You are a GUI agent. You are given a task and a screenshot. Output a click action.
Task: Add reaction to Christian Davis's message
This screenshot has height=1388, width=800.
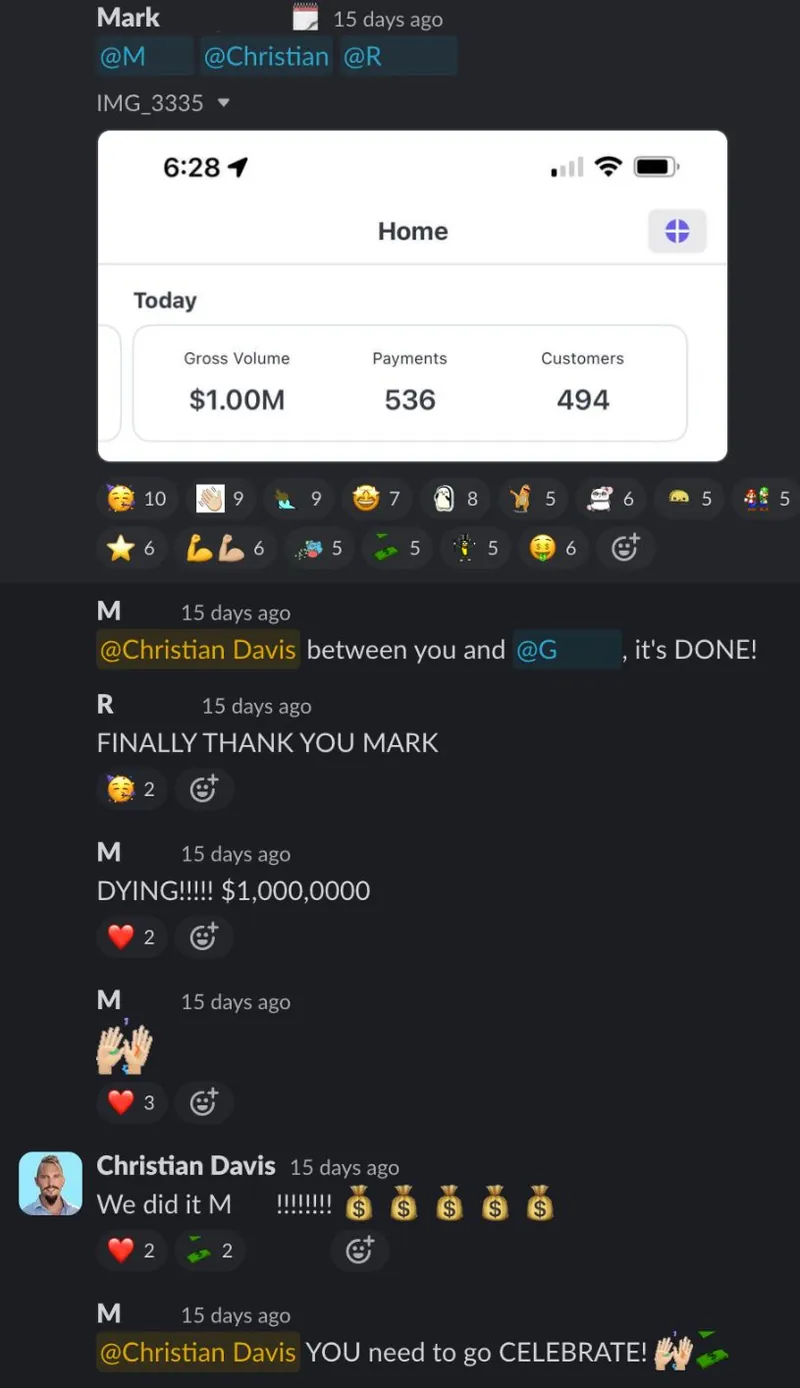pos(360,1250)
